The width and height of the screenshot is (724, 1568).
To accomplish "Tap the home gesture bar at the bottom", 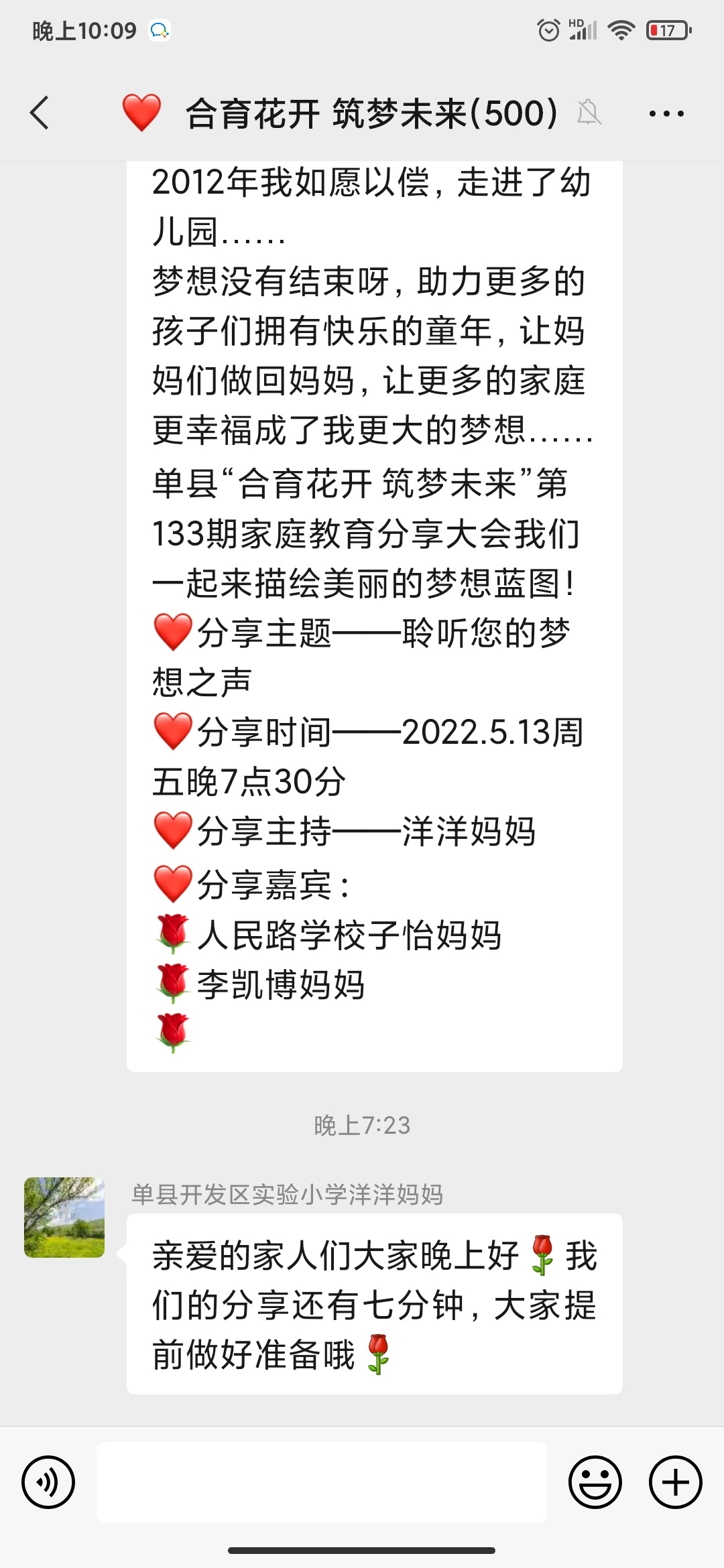I will click(x=362, y=1551).
